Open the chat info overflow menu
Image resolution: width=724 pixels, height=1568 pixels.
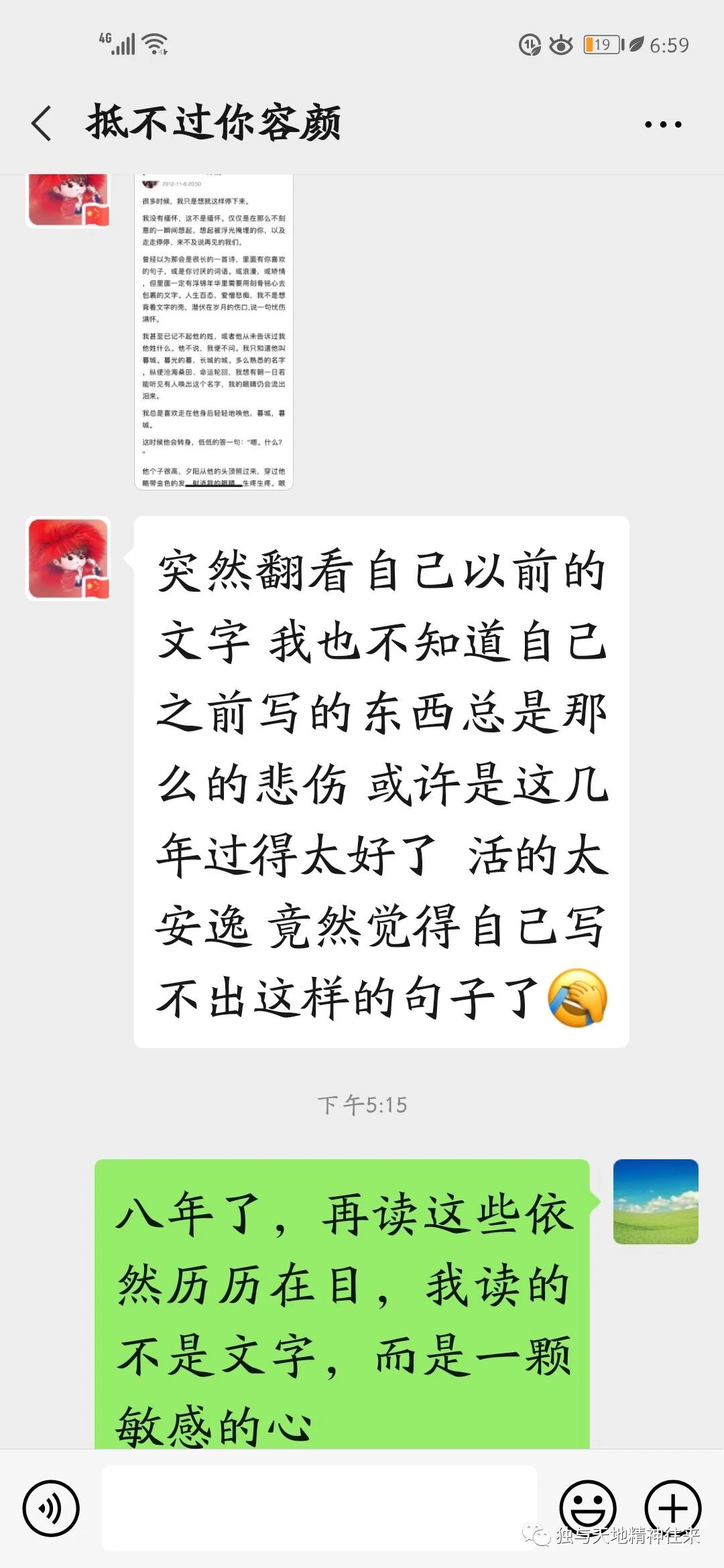pos(662,124)
